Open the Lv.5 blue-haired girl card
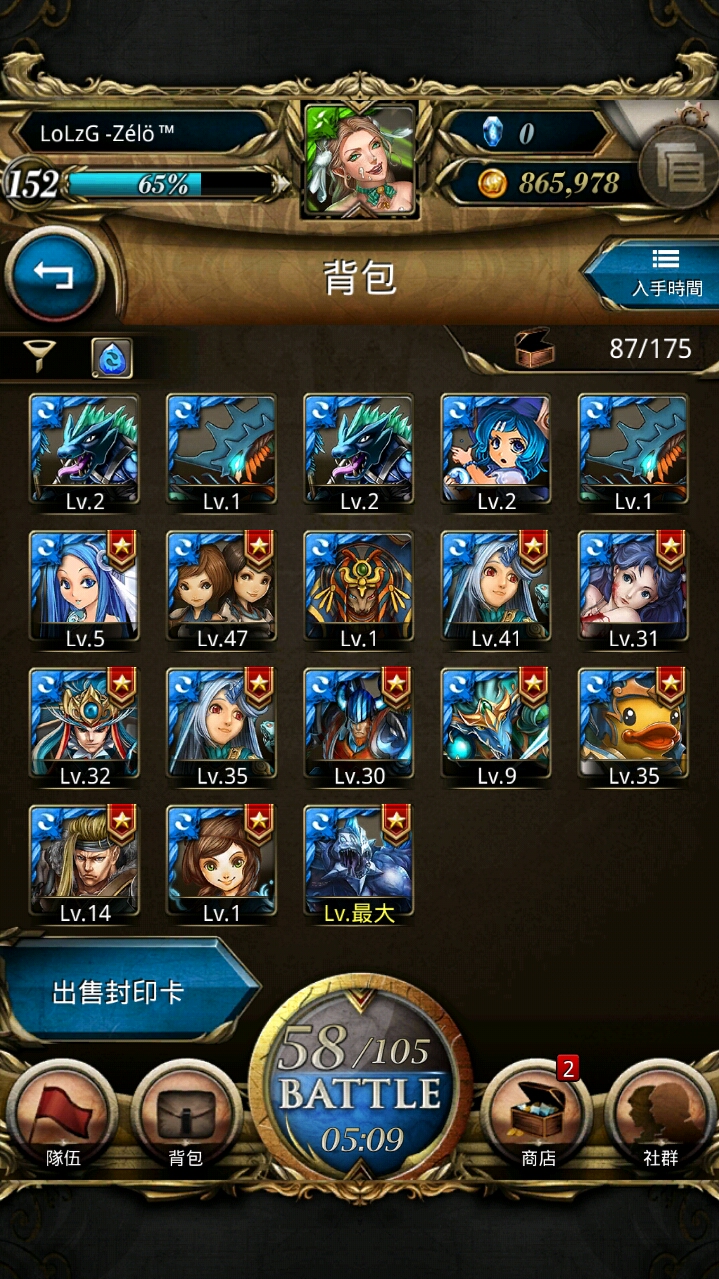719x1279 pixels. click(x=84, y=587)
